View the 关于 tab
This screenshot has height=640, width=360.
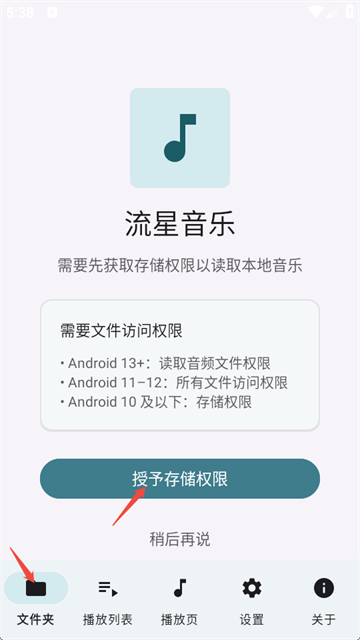point(324,600)
